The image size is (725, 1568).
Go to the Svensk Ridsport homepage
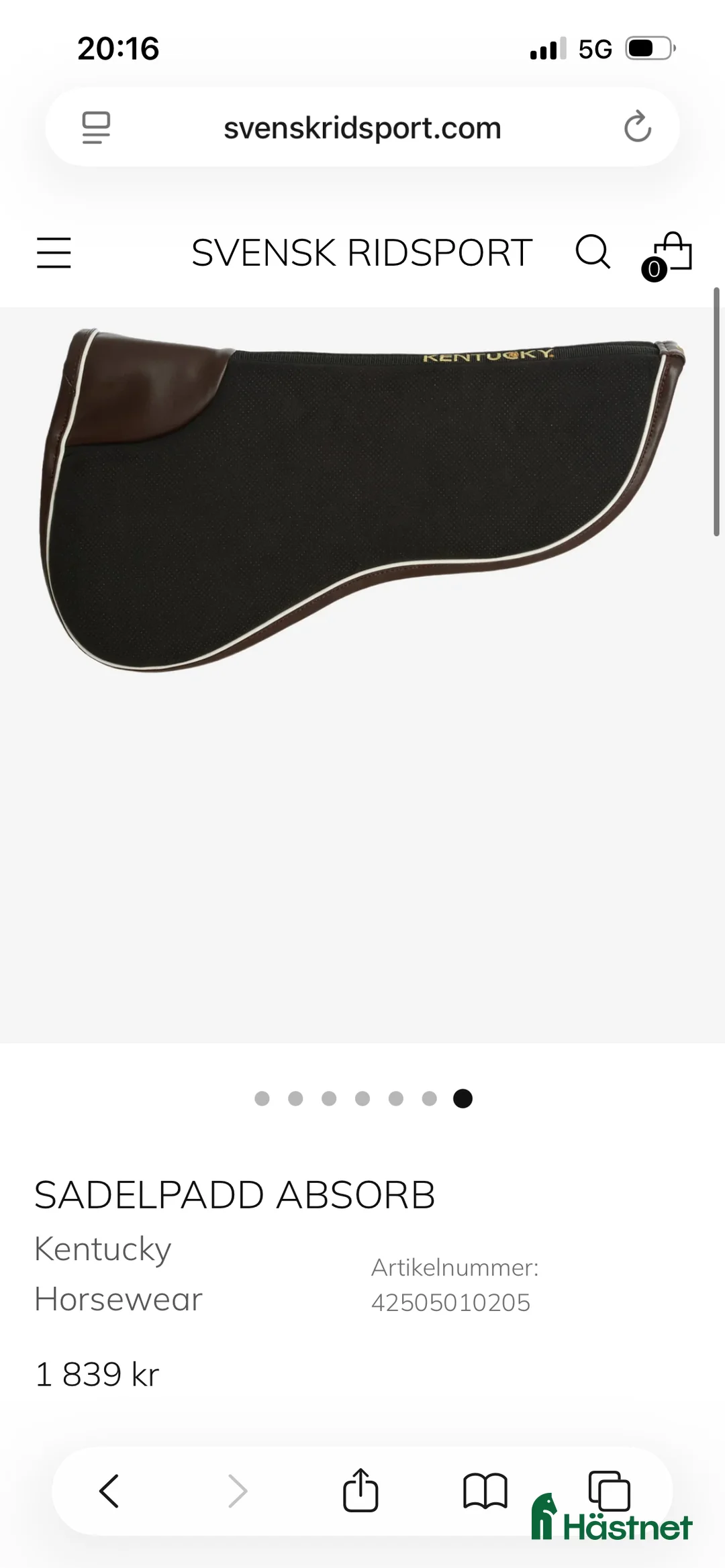tap(362, 253)
